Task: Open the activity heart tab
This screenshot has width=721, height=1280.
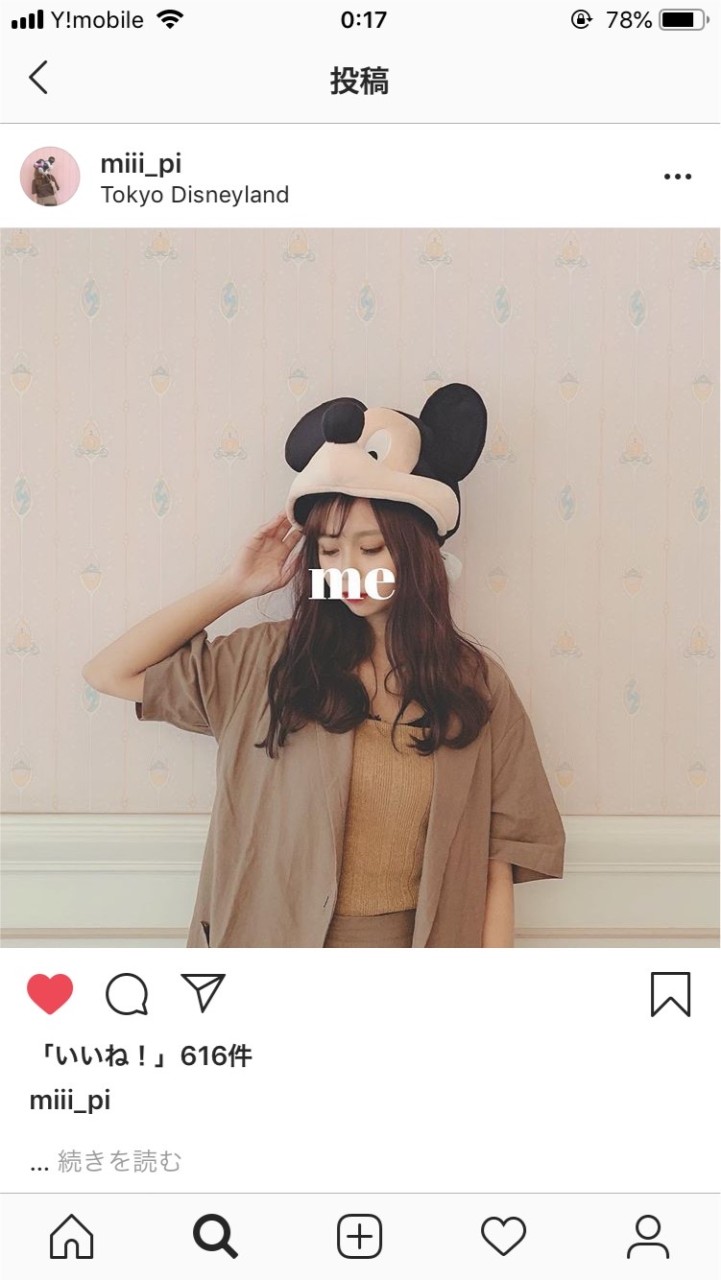Action: pyautogui.click(x=503, y=1238)
